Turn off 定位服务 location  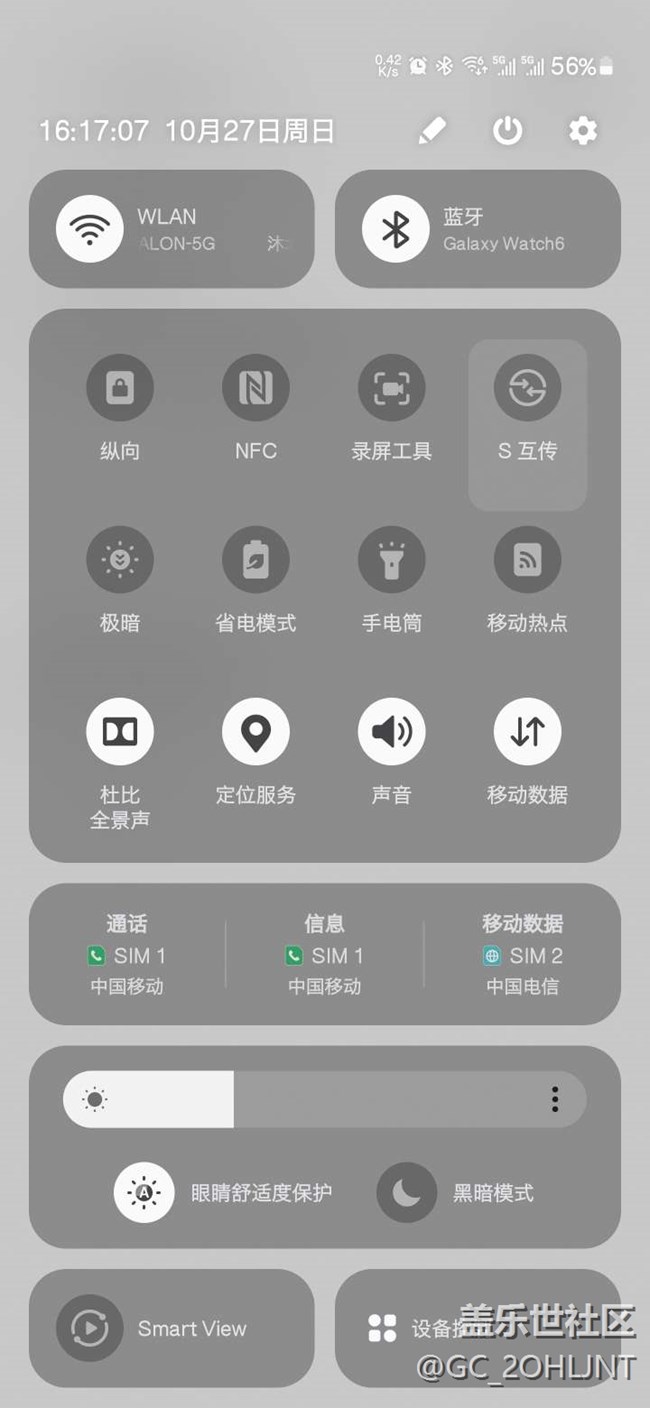point(256,732)
